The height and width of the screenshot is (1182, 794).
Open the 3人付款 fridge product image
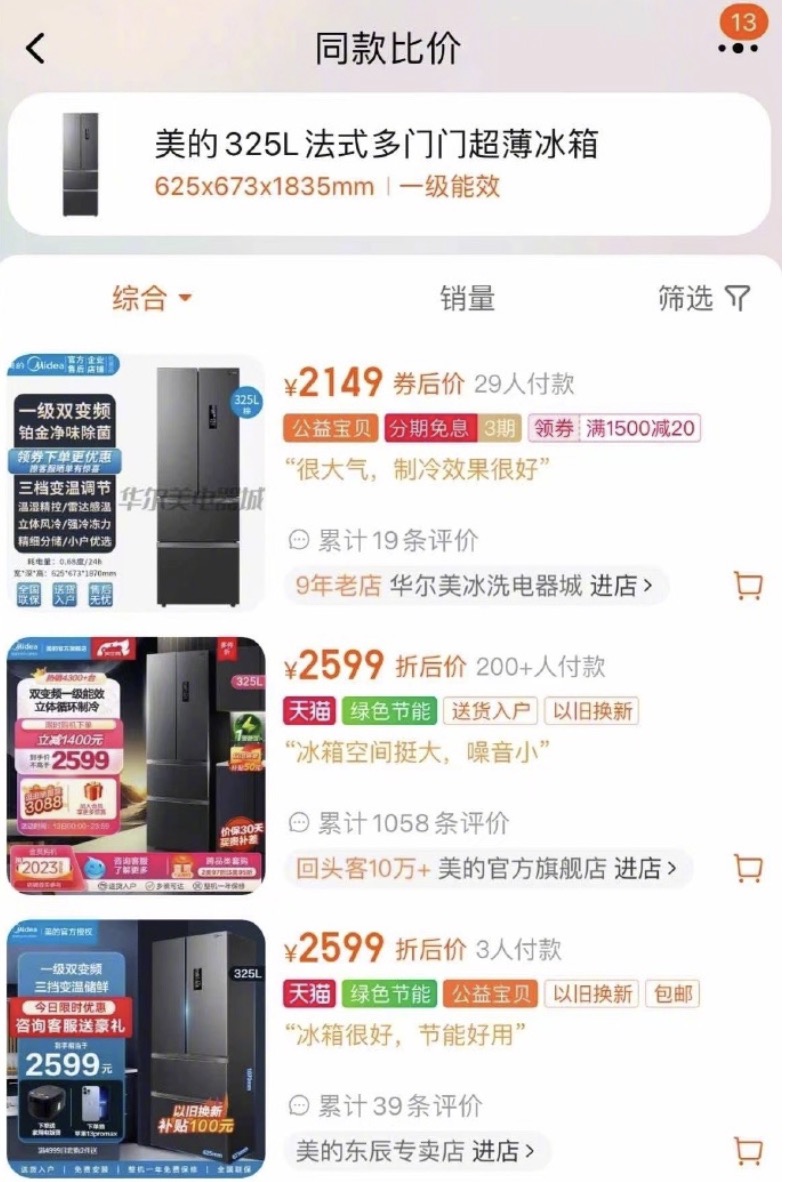pos(137,1049)
